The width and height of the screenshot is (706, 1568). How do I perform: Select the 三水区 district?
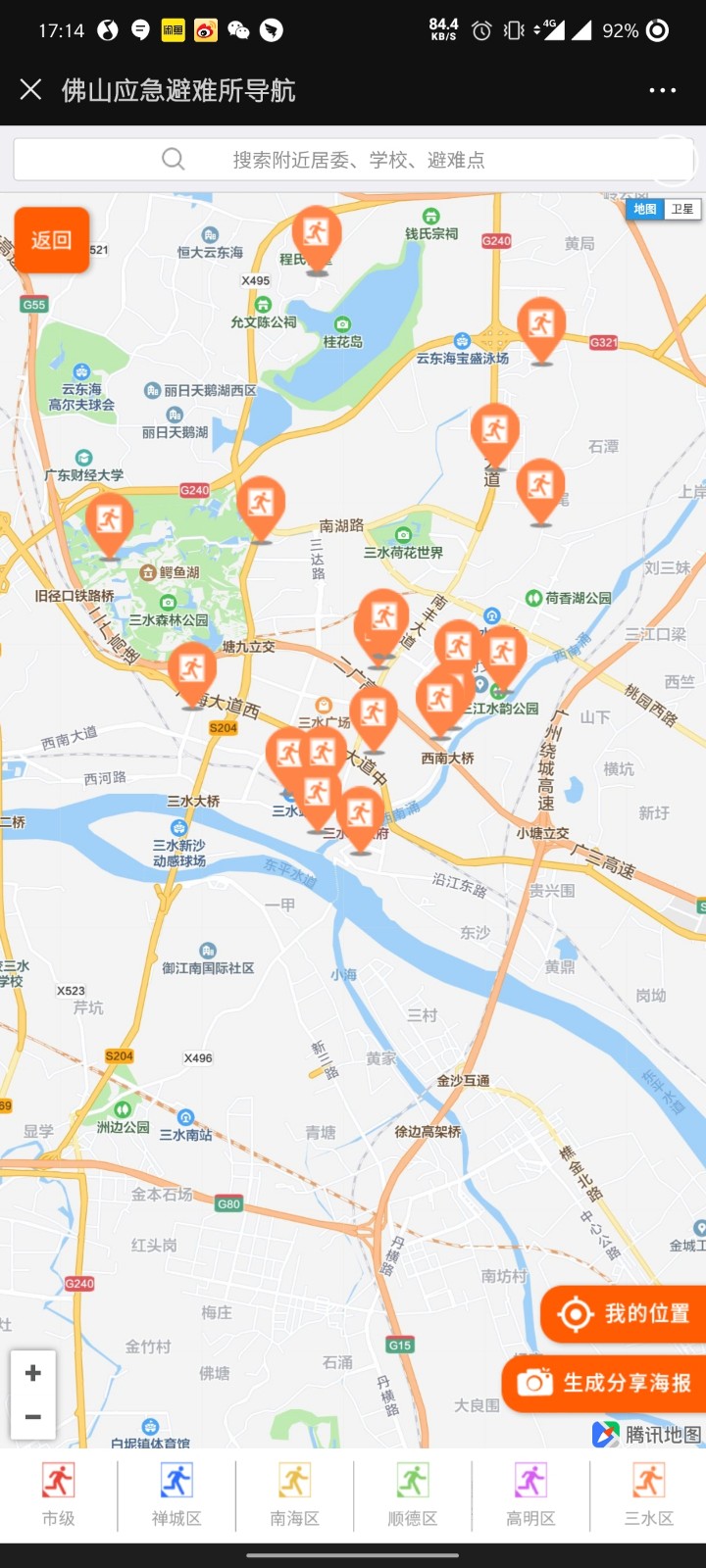click(x=648, y=1494)
